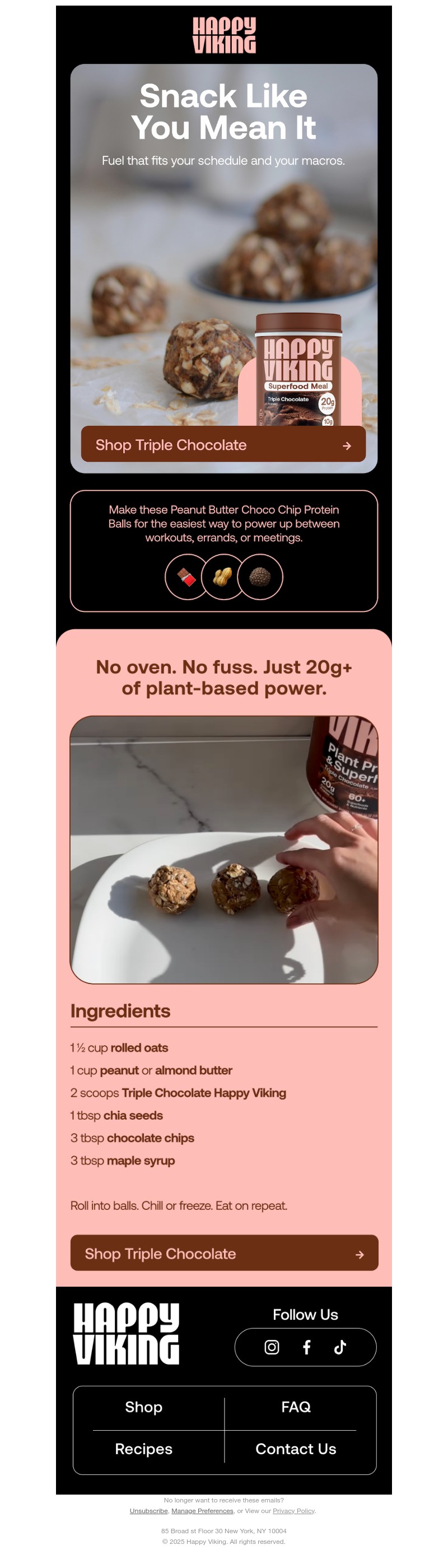
Task: Unsubscribe from these emails
Action: [x=148, y=1511]
